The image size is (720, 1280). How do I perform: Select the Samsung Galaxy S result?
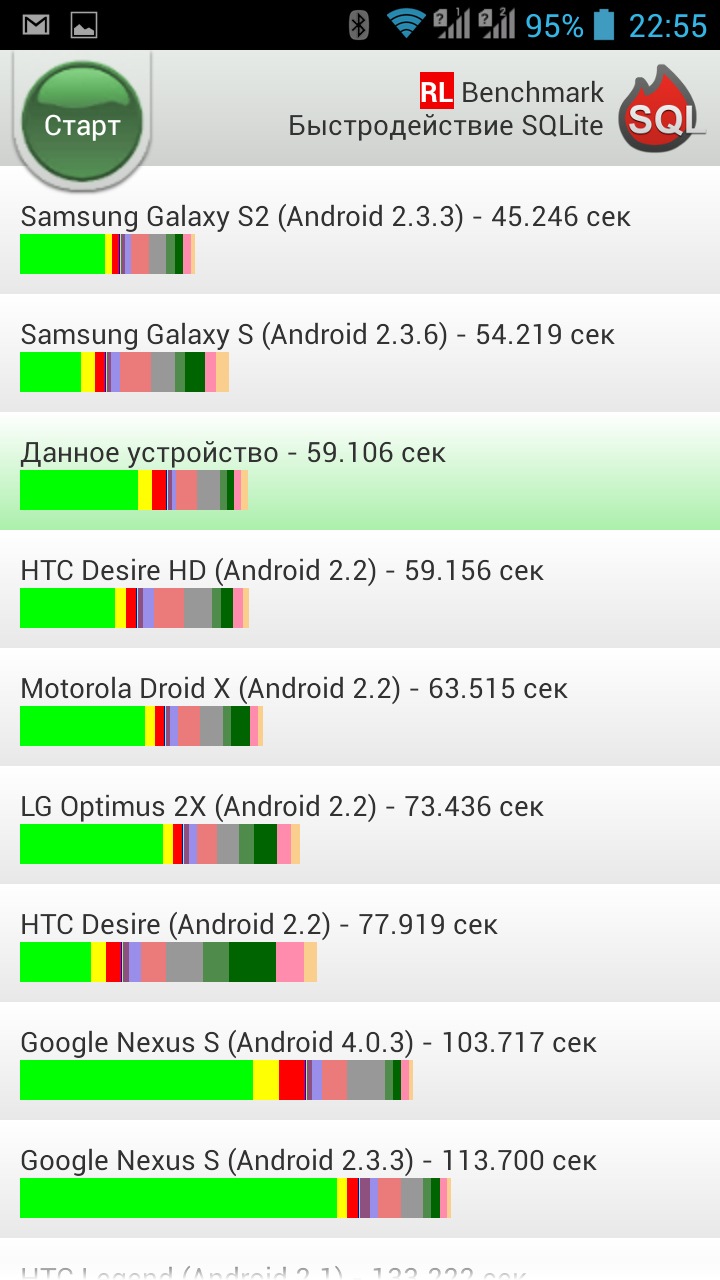360,352
